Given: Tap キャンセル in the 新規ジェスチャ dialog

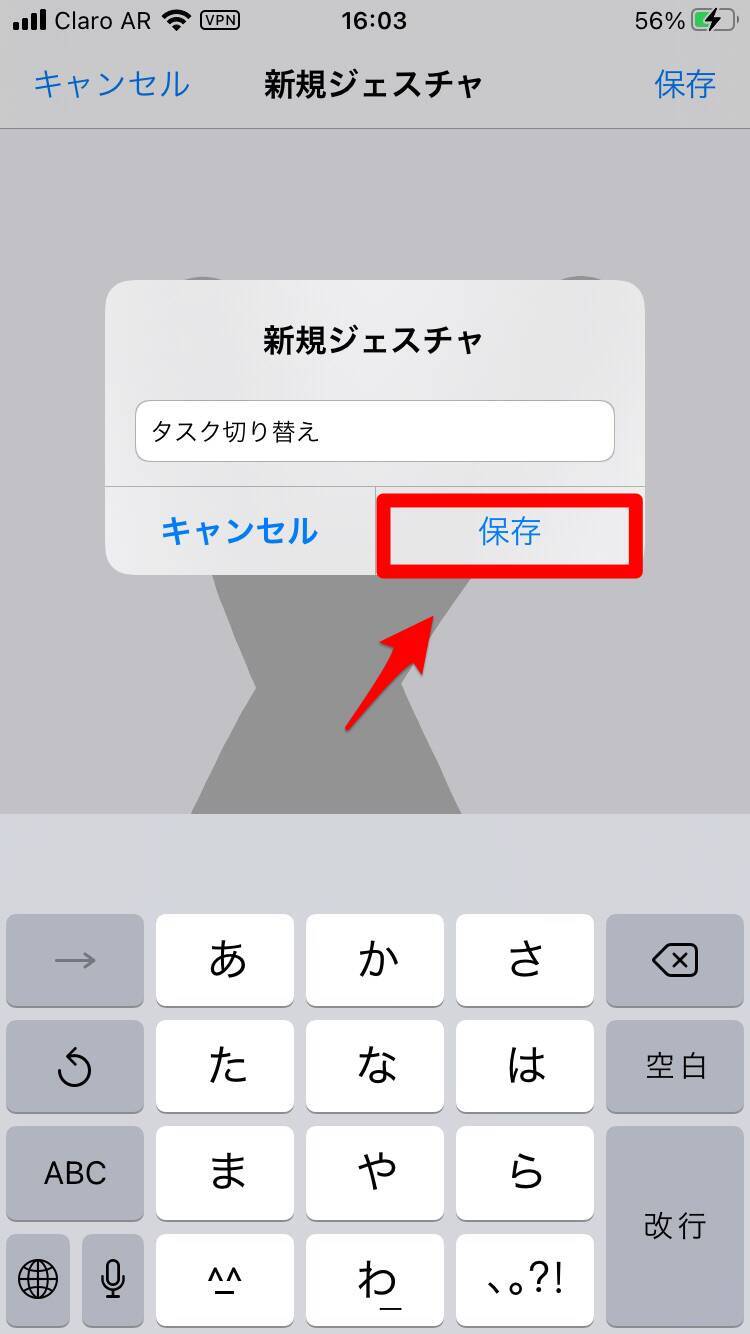Looking at the screenshot, I should click(240, 532).
